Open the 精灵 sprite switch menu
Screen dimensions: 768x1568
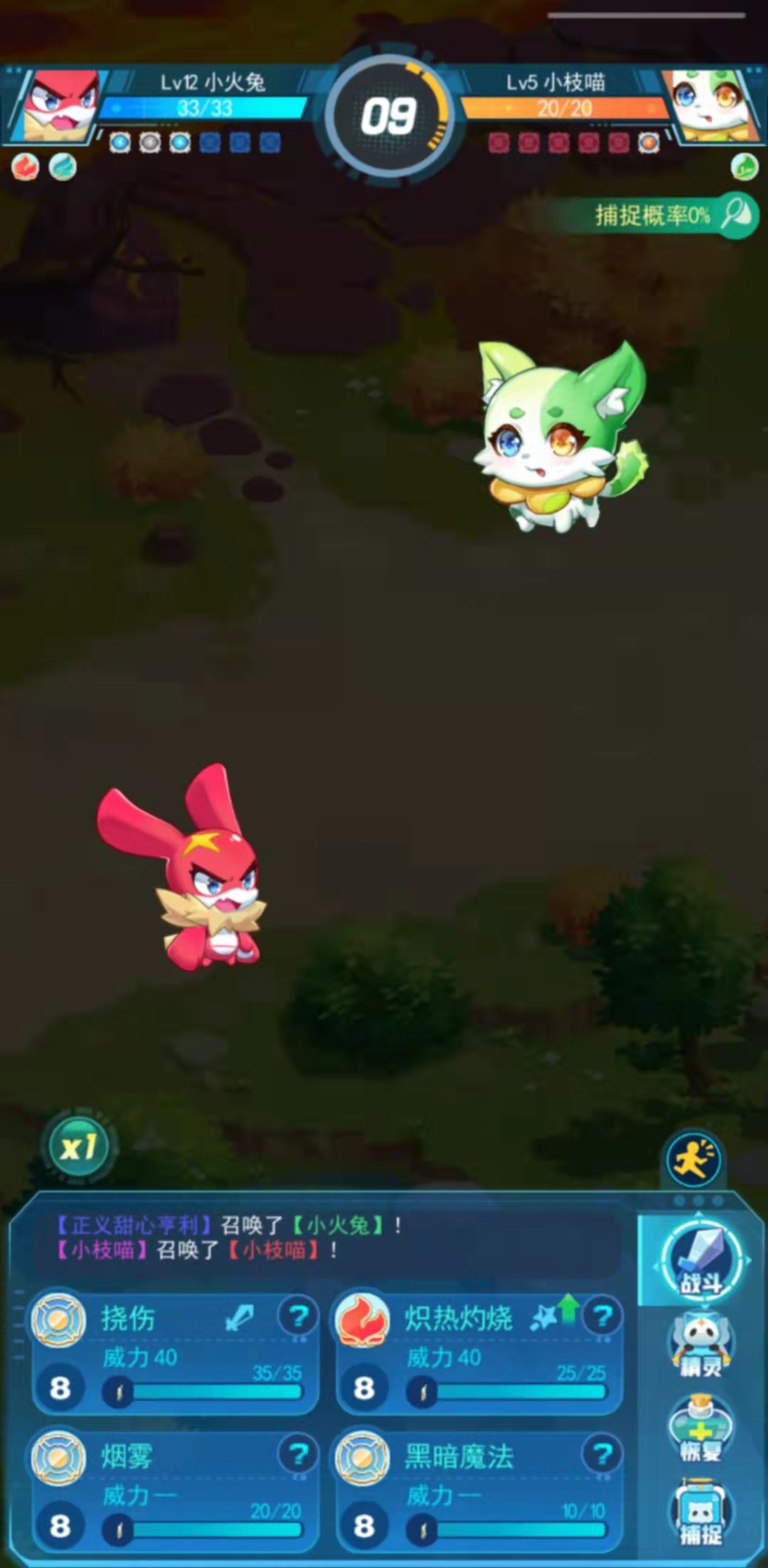[700, 1345]
